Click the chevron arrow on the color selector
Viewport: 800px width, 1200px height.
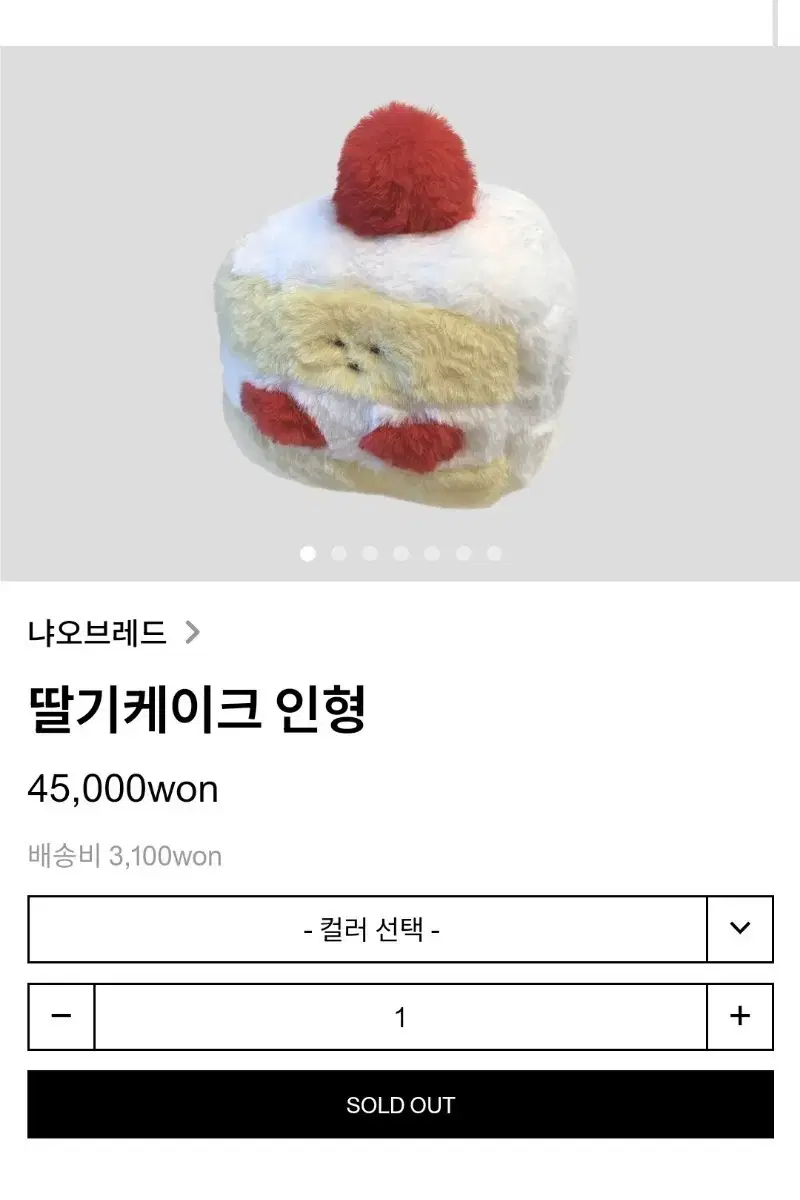(739, 929)
